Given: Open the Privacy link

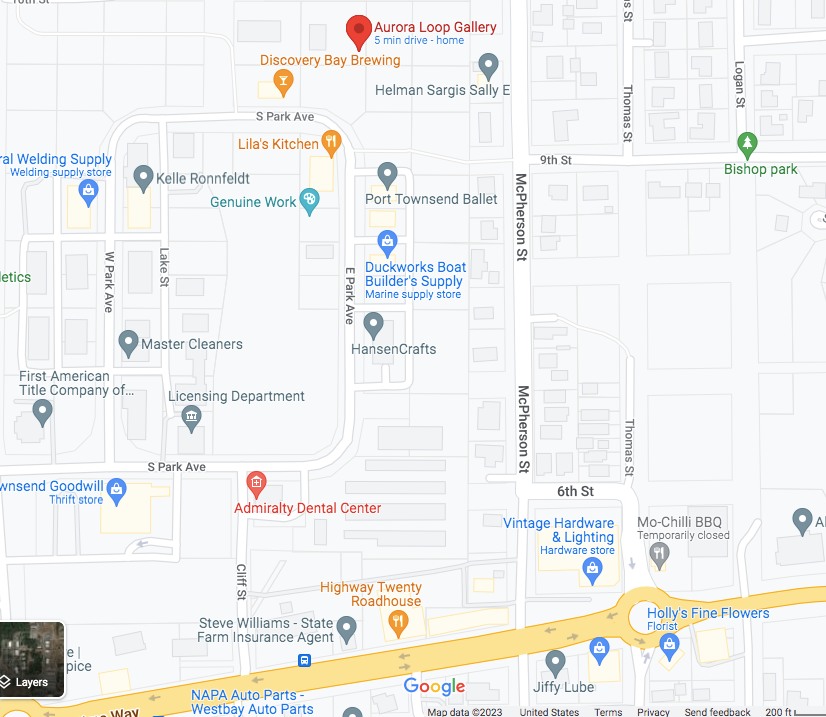Looking at the screenshot, I should coord(653,712).
